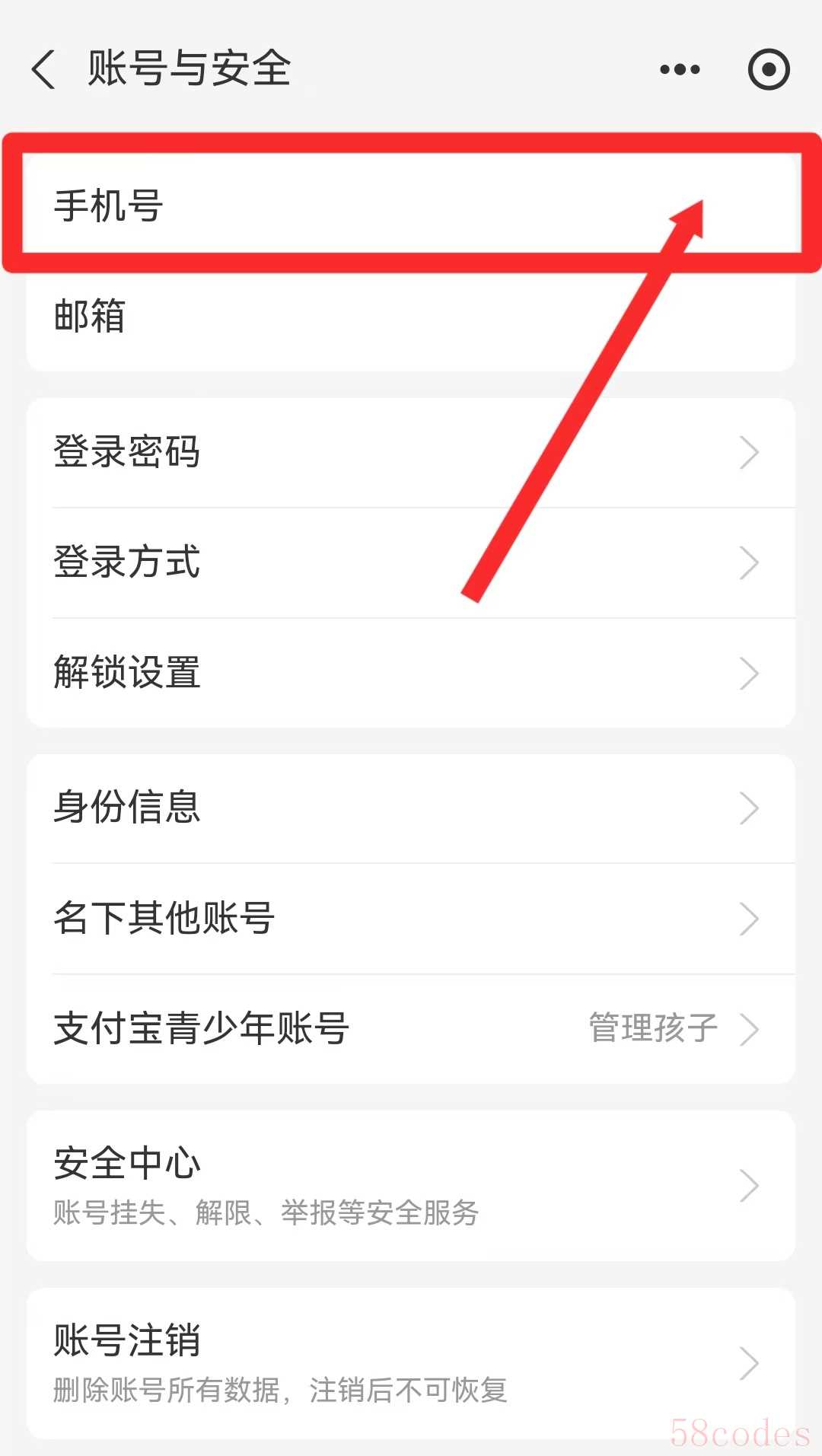The image size is (822, 1456).
Task: Open the 邮箱 row
Action: pos(411,315)
